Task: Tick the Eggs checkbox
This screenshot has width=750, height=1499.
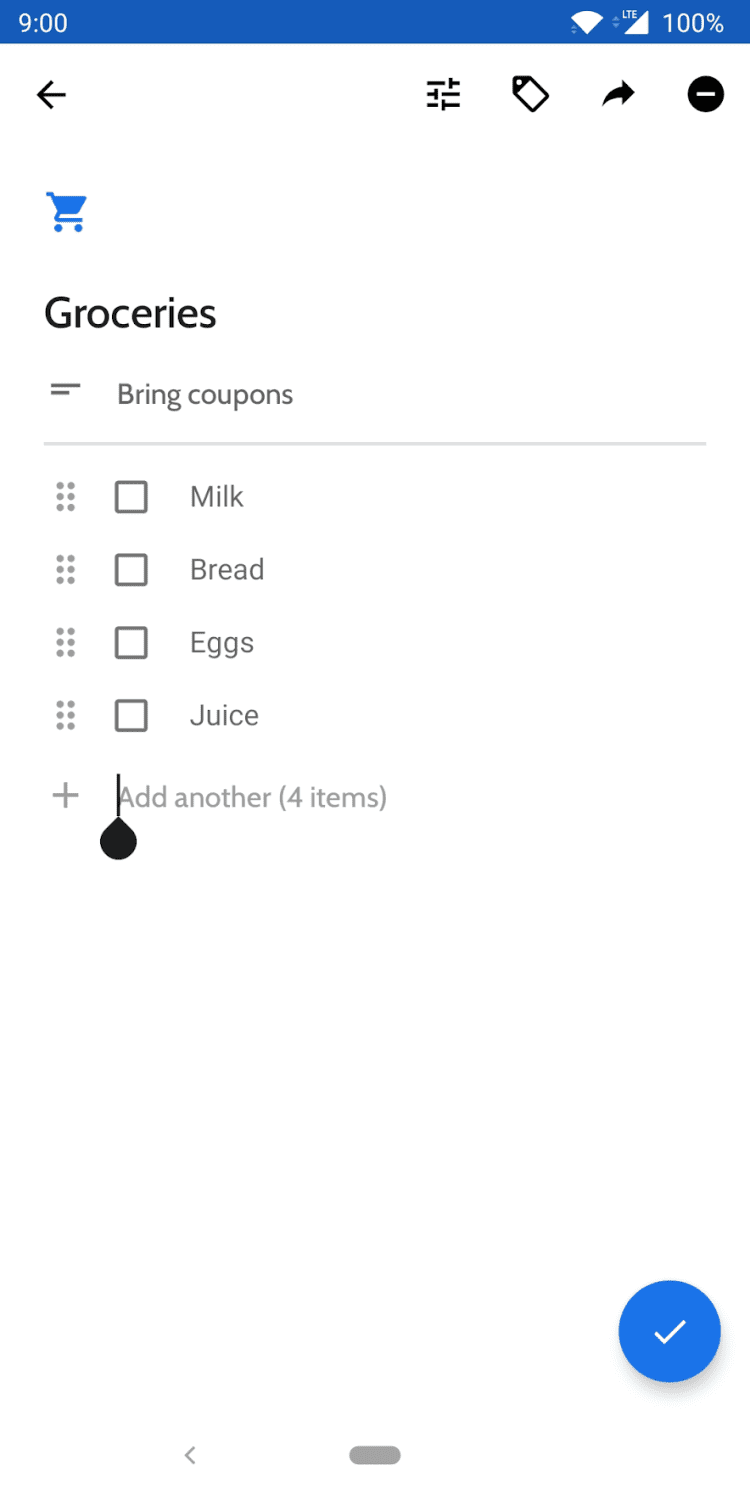Action: point(131,643)
